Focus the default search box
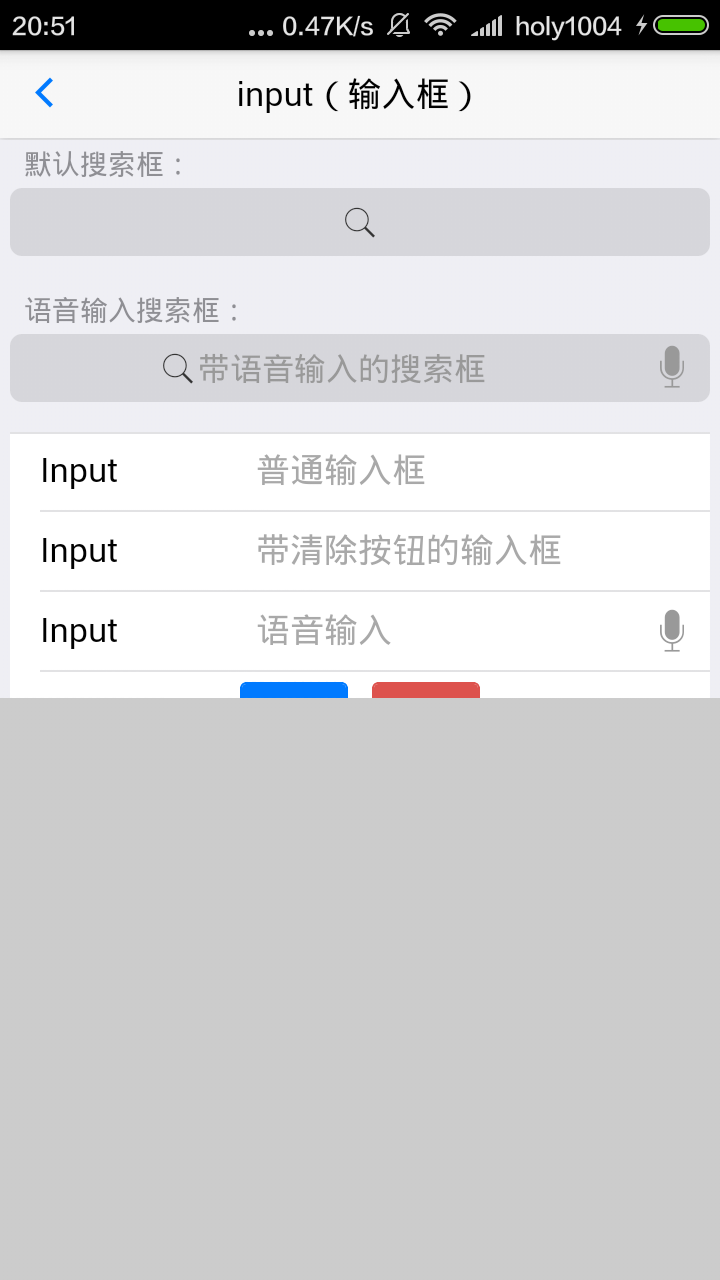 tap(360, 222)
